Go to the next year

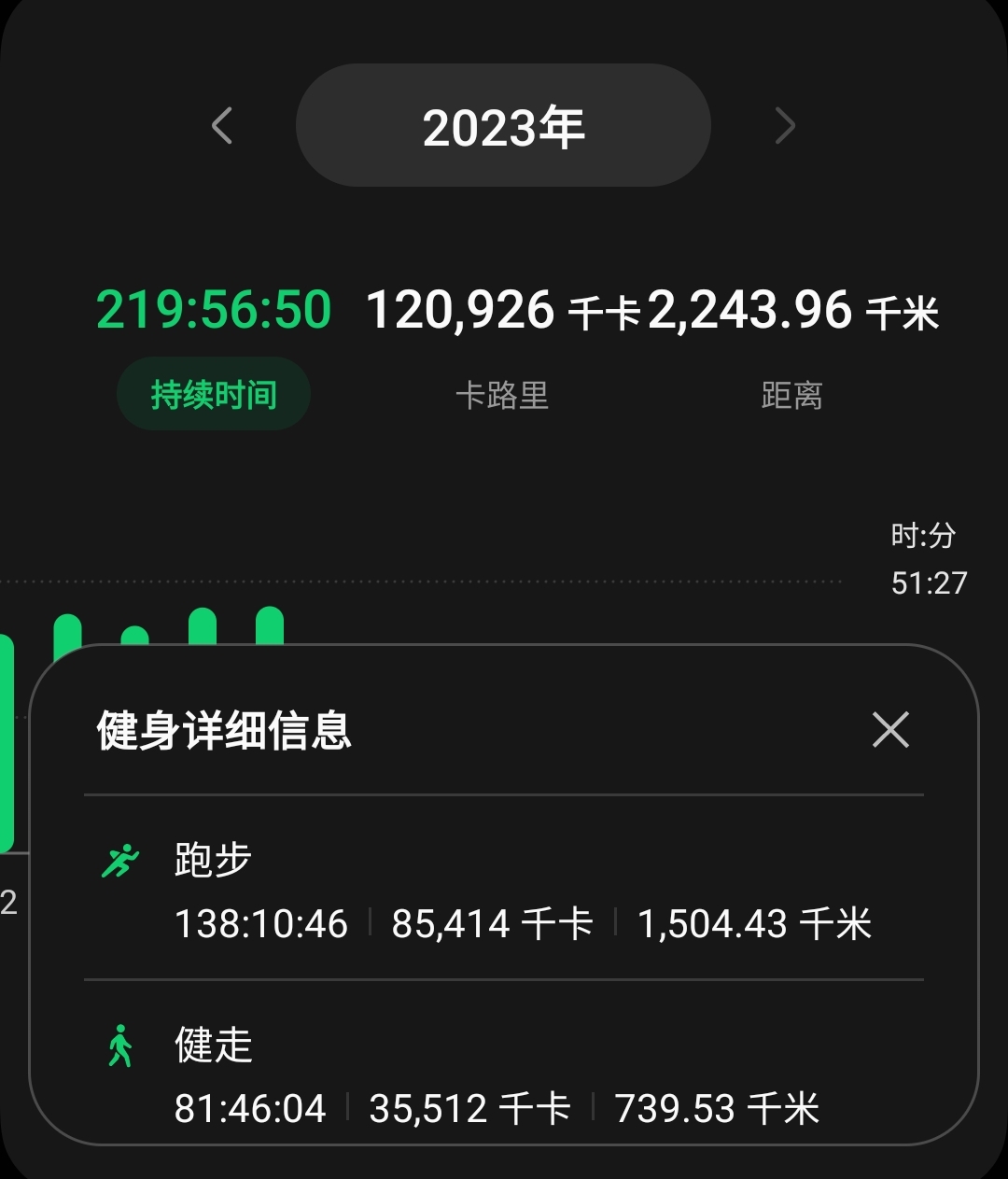[785, 125]
